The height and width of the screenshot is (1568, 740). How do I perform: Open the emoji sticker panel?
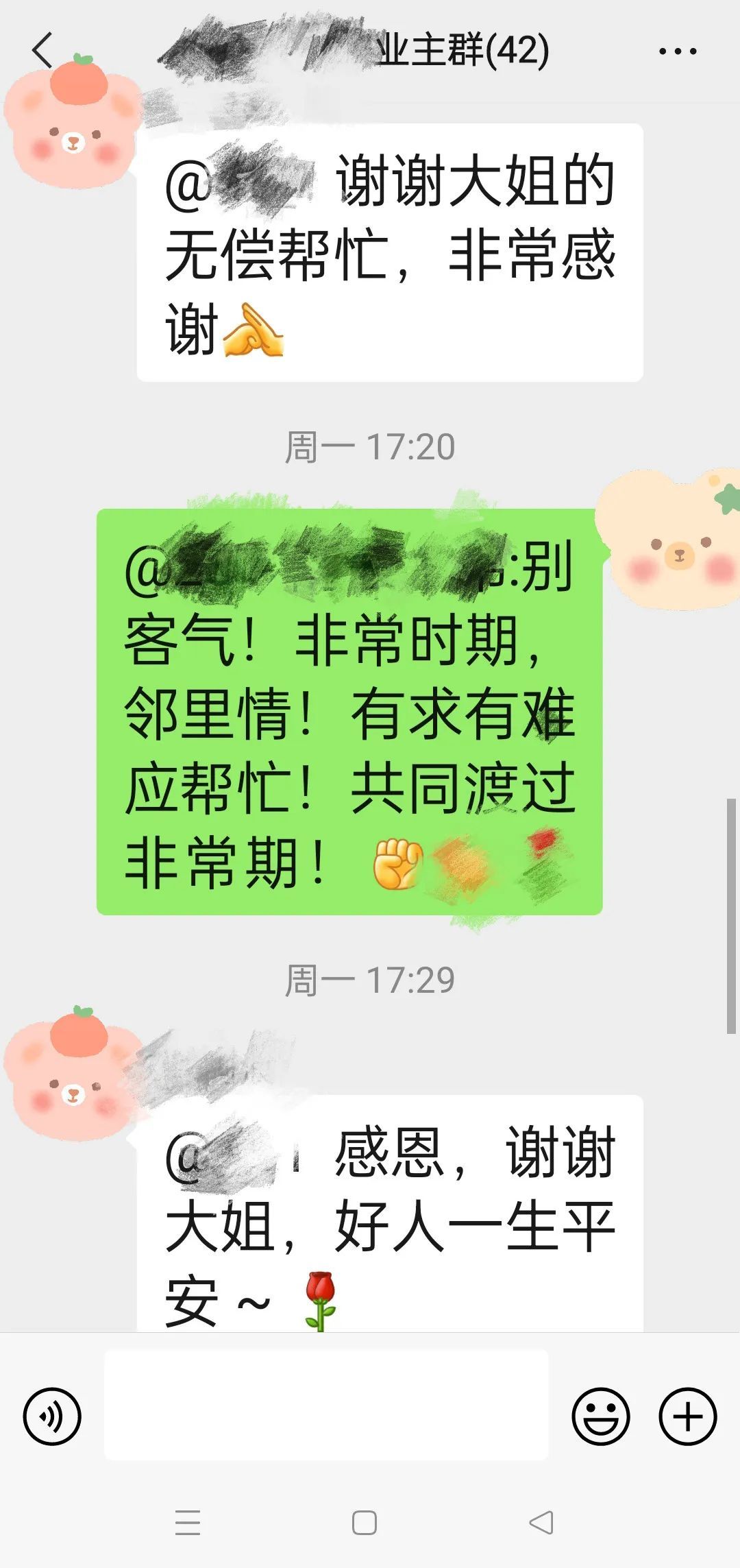tap(601, 1416)
